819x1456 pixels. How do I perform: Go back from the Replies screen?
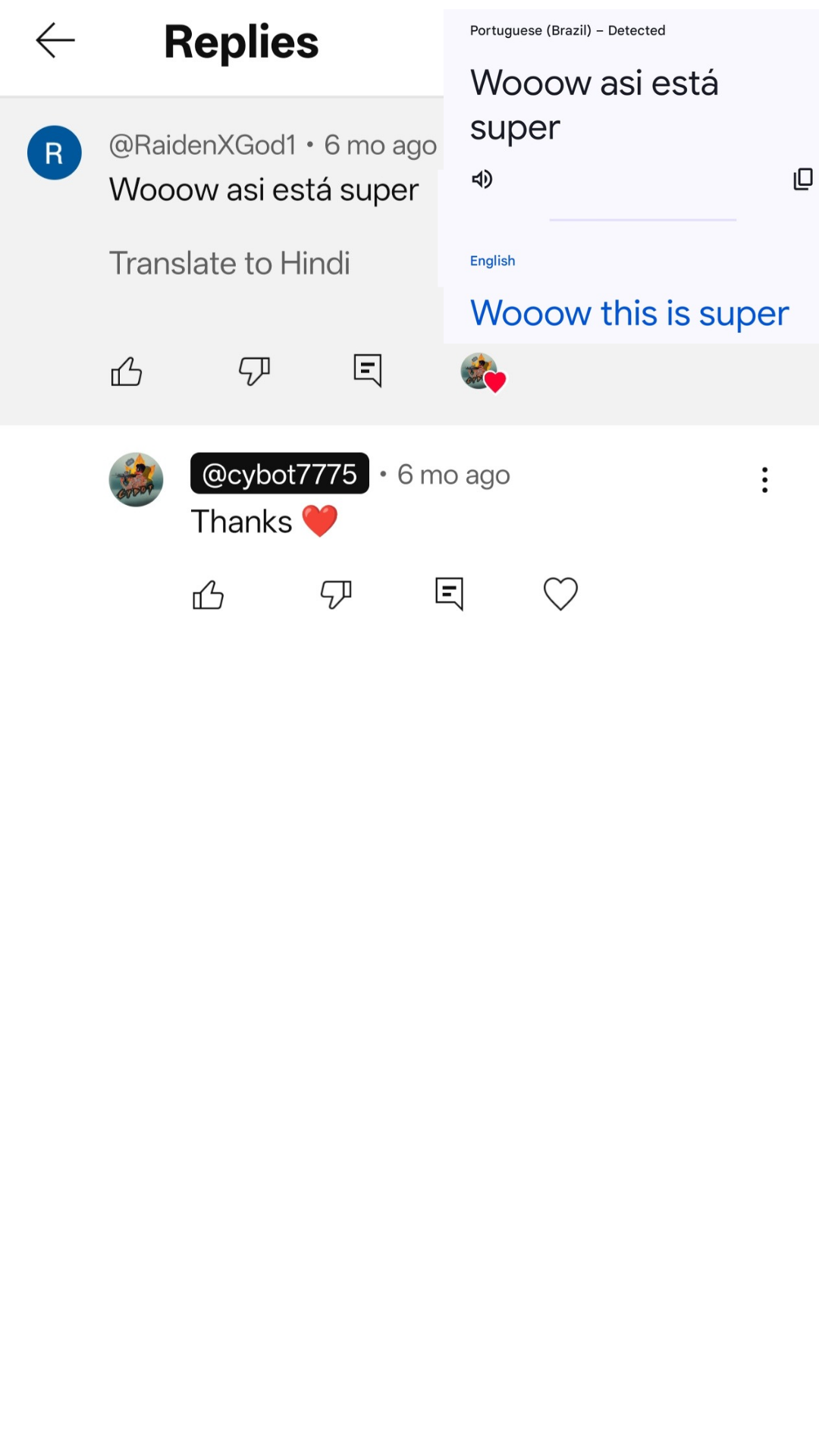pos(55,40)
